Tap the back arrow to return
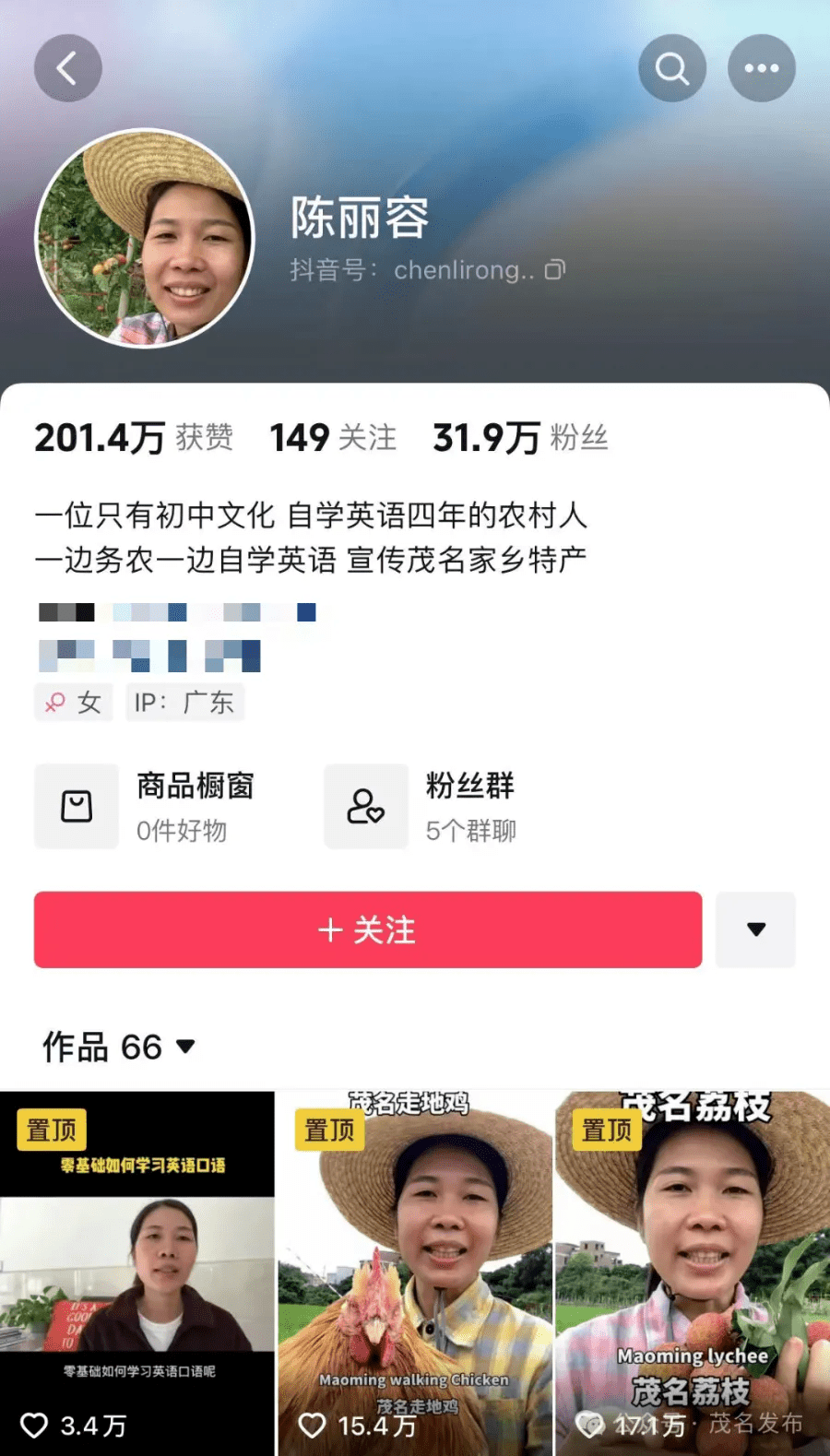Image resolution: width=830 pixels, height=1456 pixels. pos(66,67)
